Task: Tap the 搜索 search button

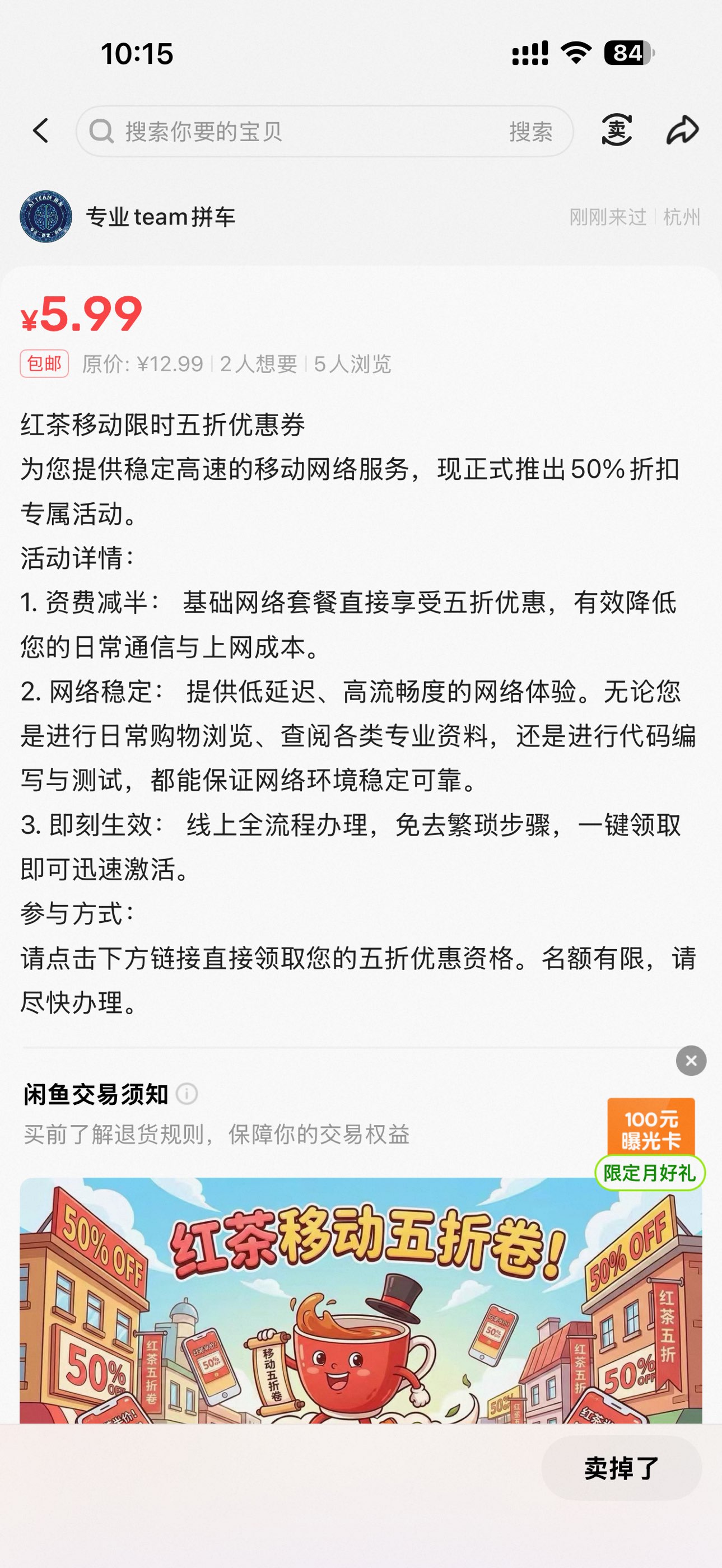Action: coord(531,131)
